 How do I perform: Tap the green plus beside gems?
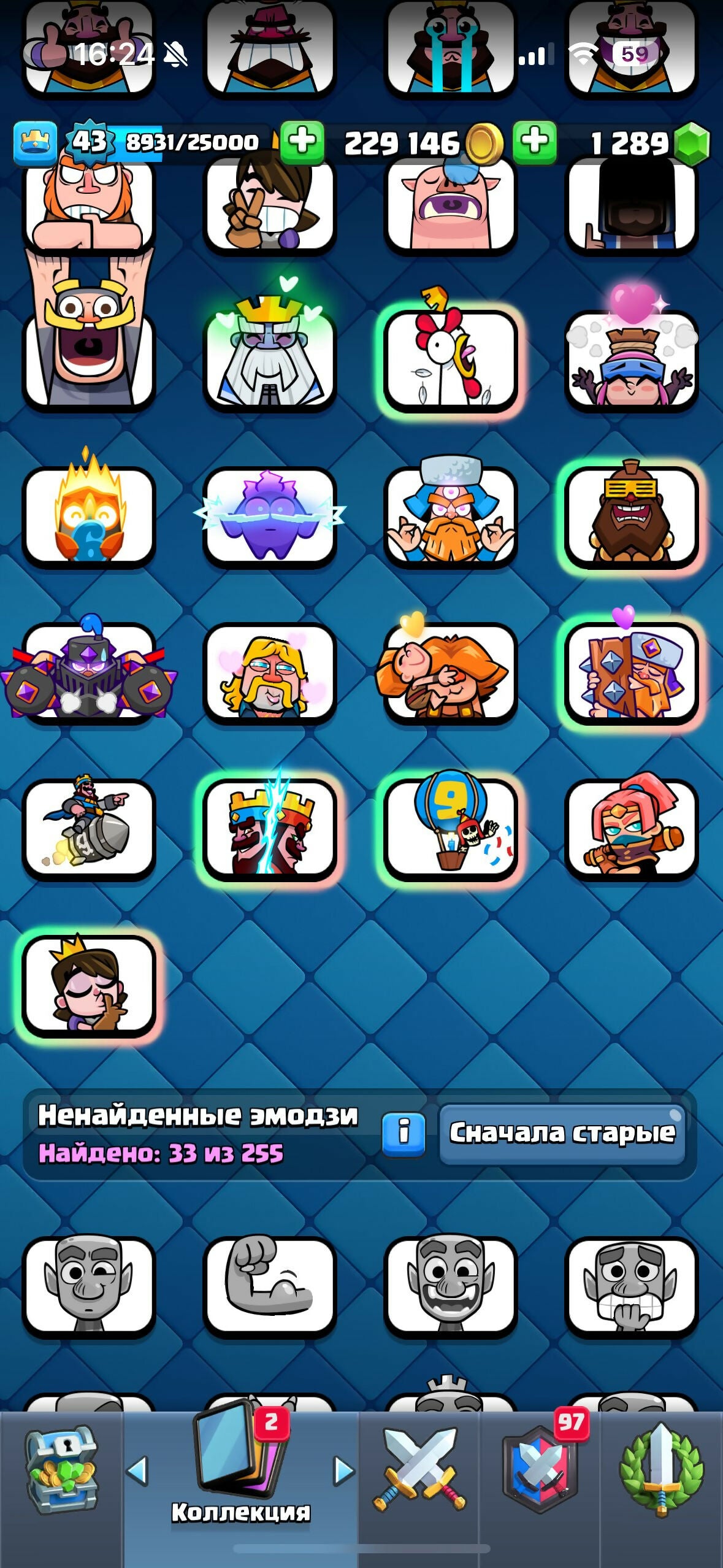(535, 142)
